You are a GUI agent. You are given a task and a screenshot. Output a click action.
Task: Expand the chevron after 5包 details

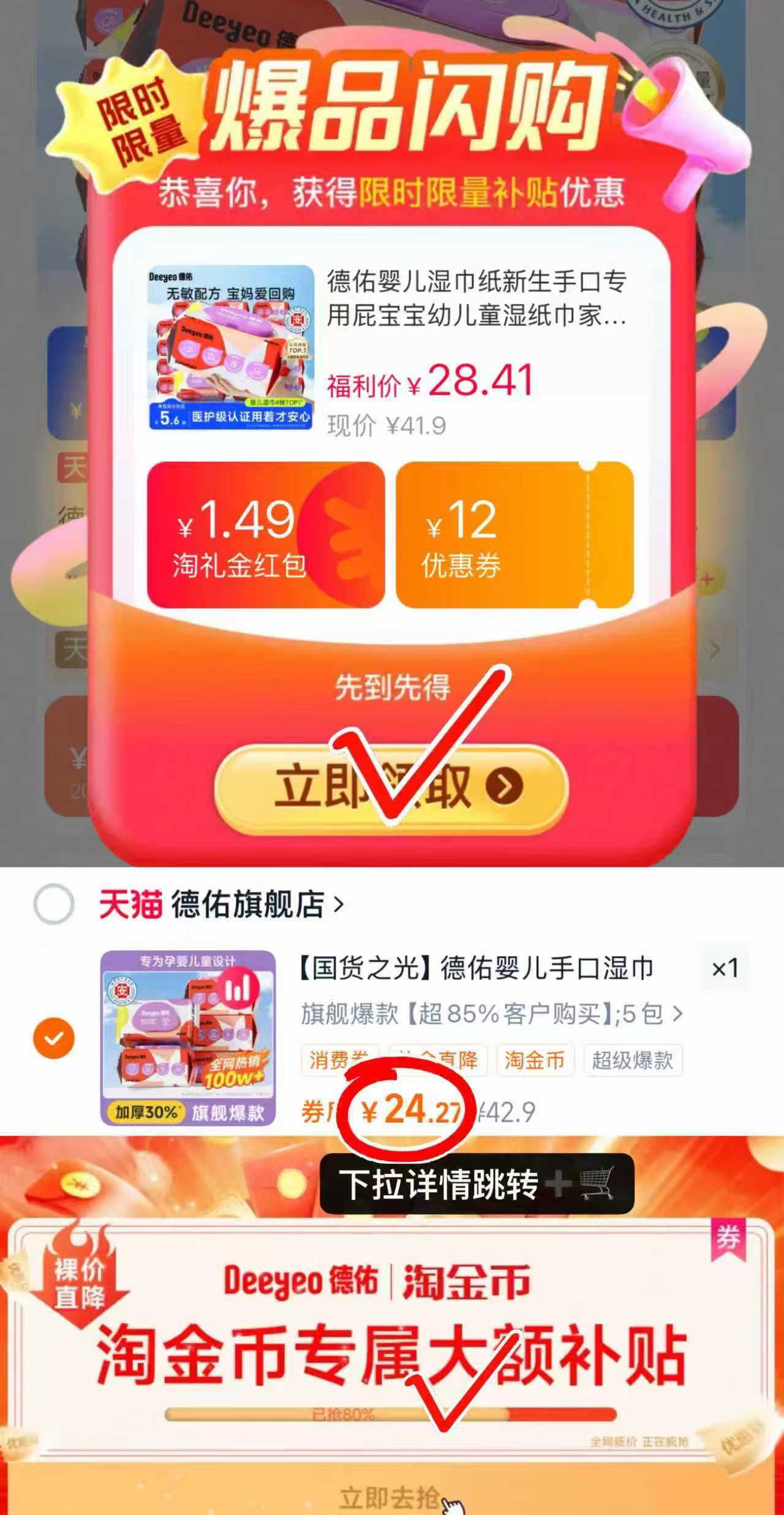coord(677,1013)
